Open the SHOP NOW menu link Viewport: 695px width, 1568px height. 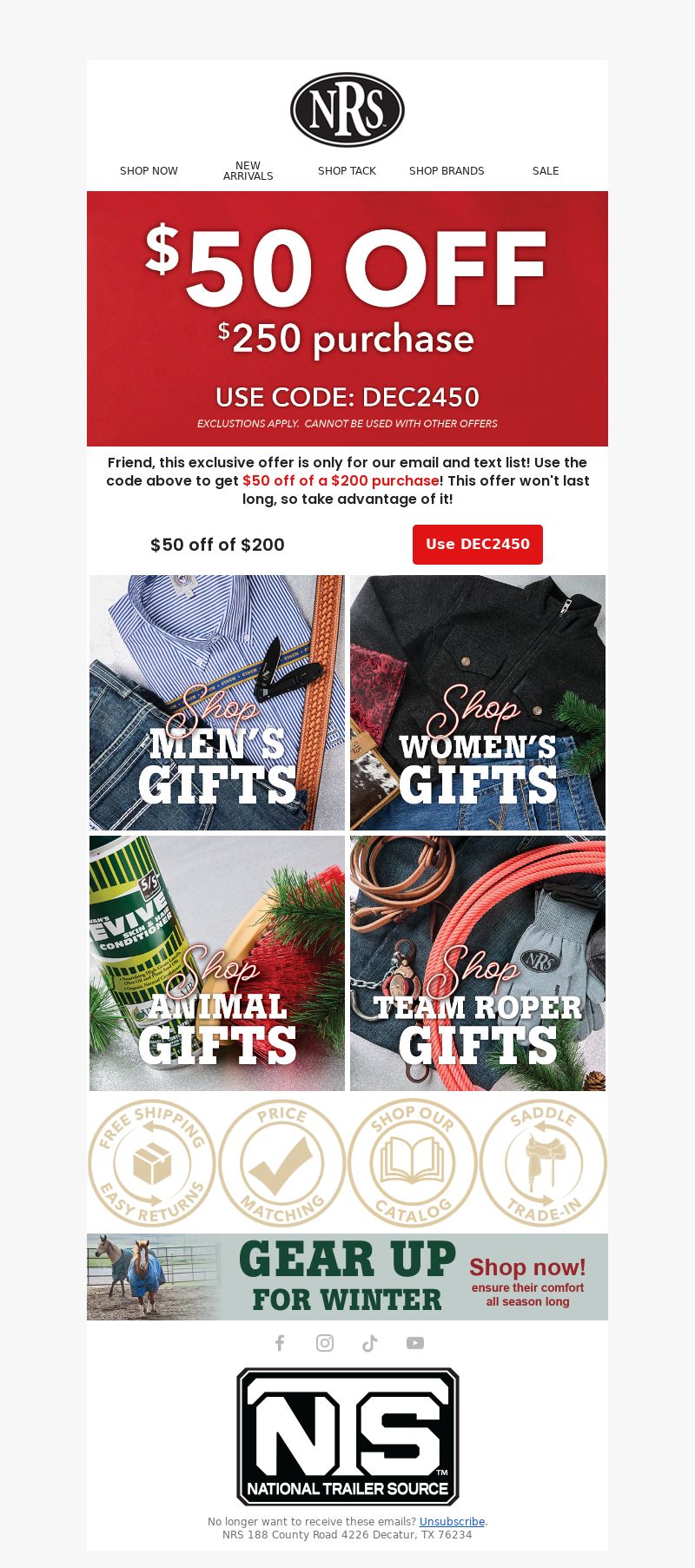point(149,171)
